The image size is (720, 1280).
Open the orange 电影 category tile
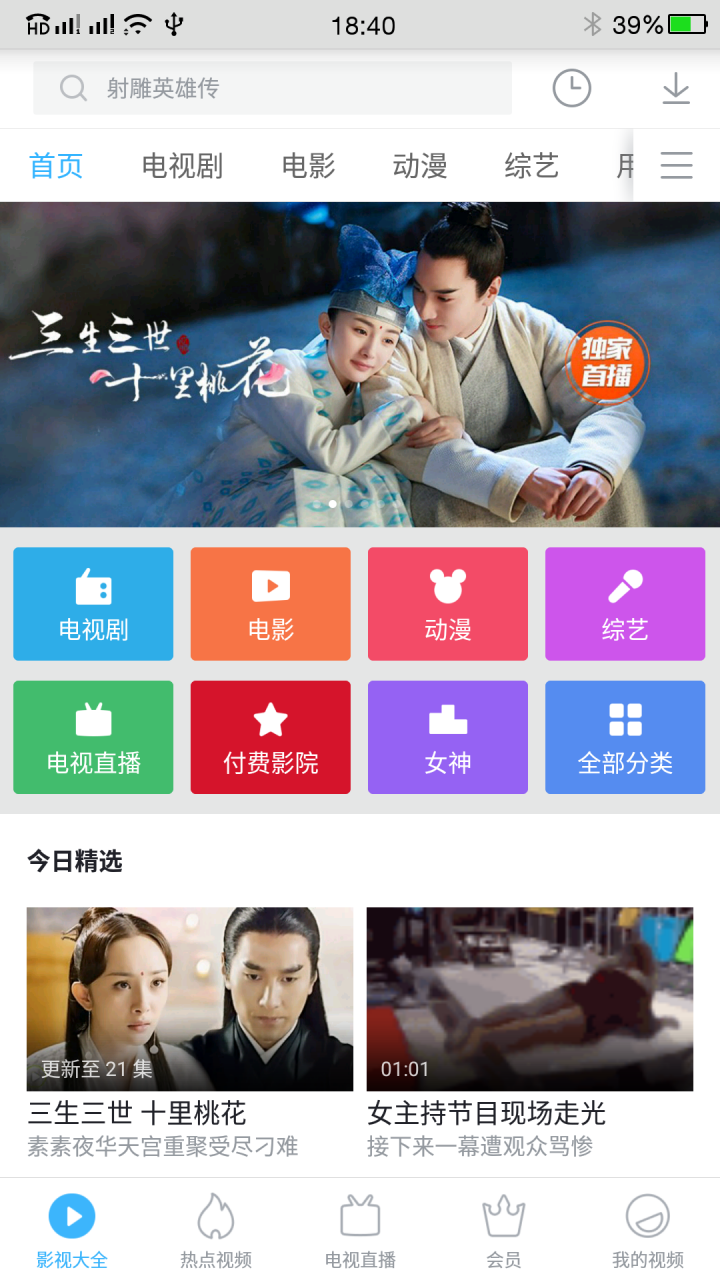pyautogui.click(x=270, y=604)
